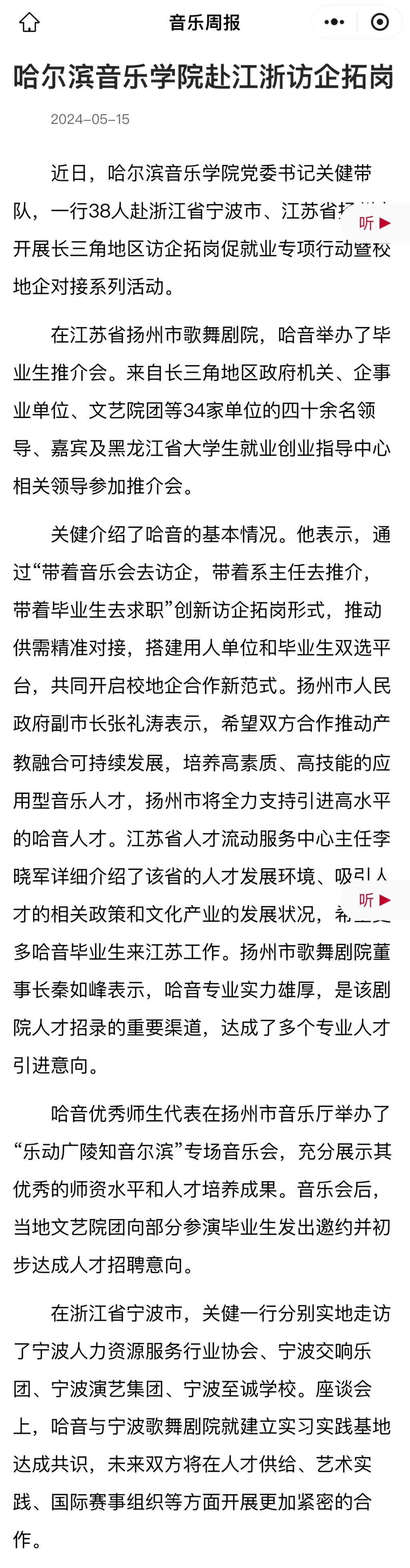Viewport: 410px width, 1568px height.
Task: Close the mini program with circle button
Action: point(380,22)
